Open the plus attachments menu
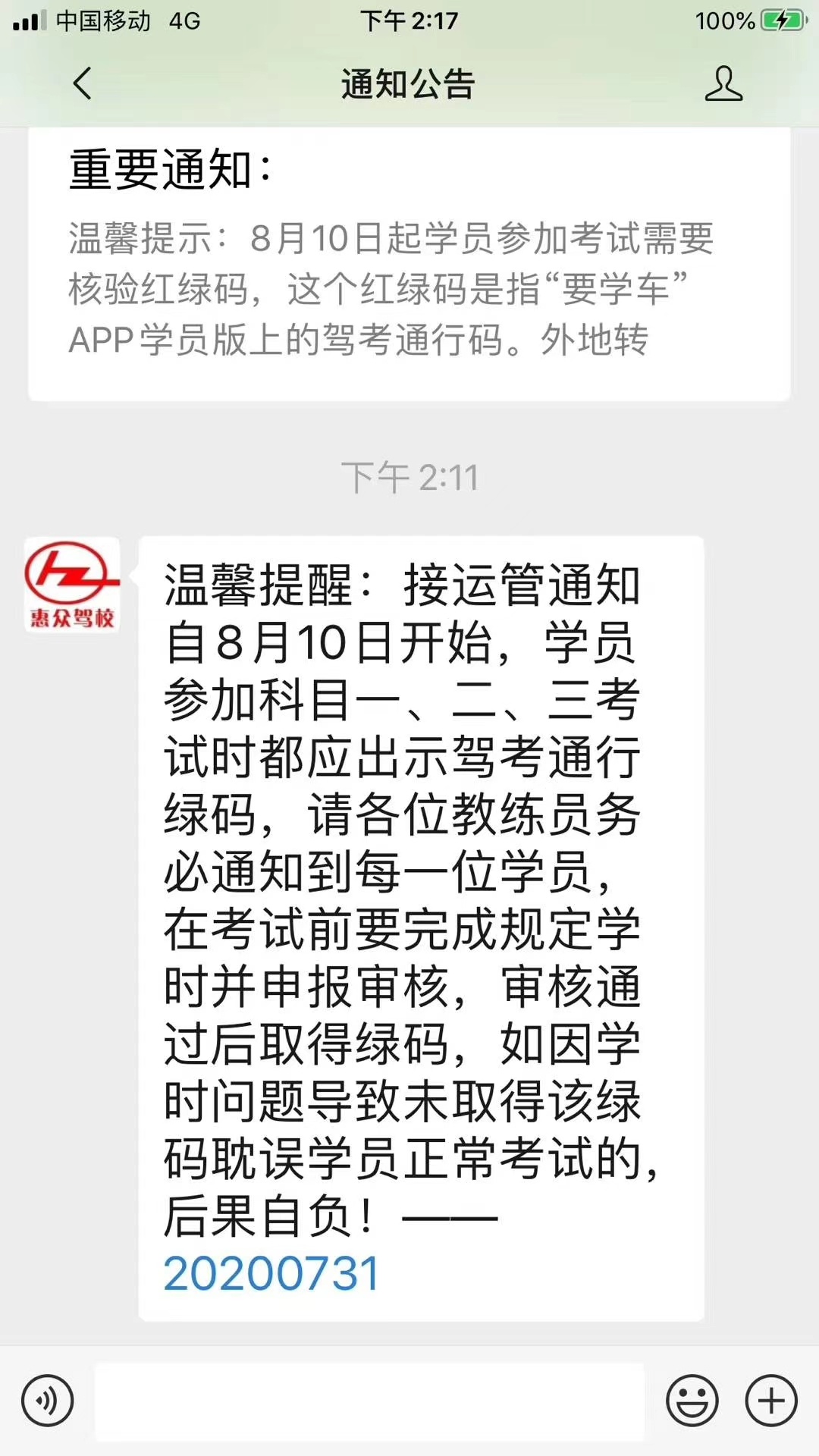Image resolution: width=819 pixels, height=1456 pixels. click(771, 1401)
